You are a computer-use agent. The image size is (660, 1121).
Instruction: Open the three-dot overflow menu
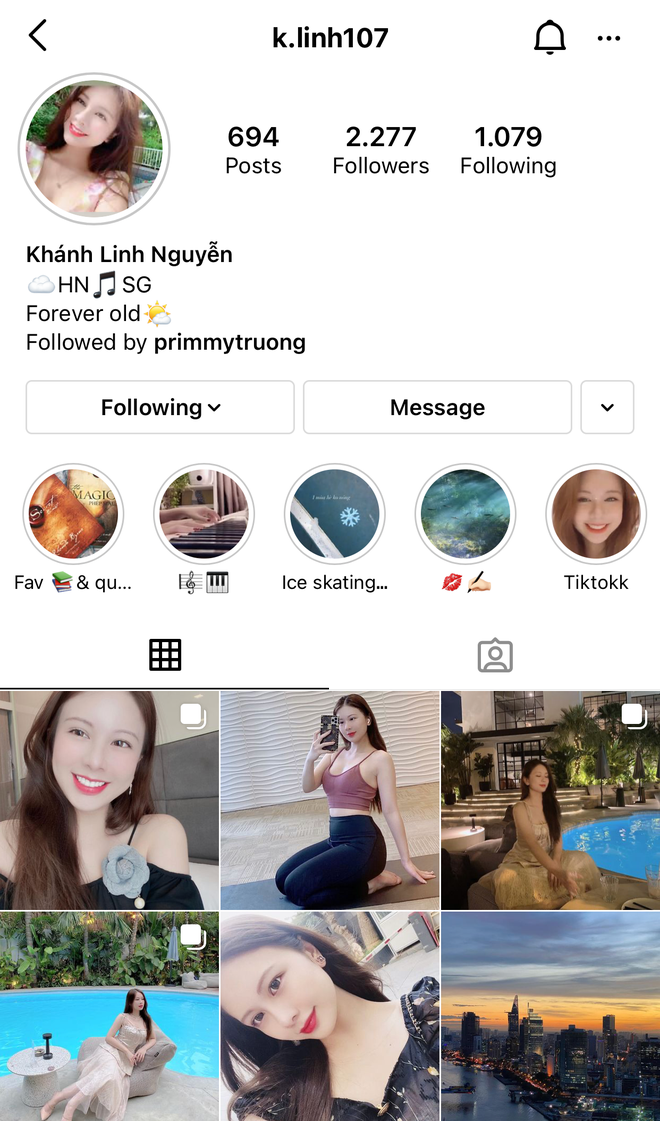pos(609,38)
